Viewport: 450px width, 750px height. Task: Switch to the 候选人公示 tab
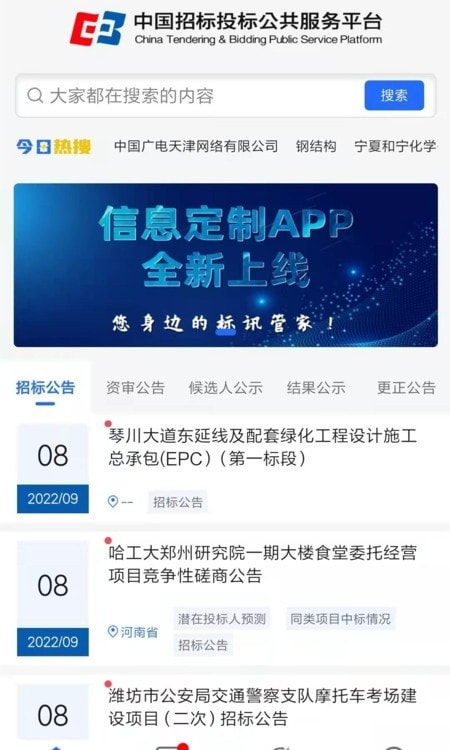coord(226,387)
